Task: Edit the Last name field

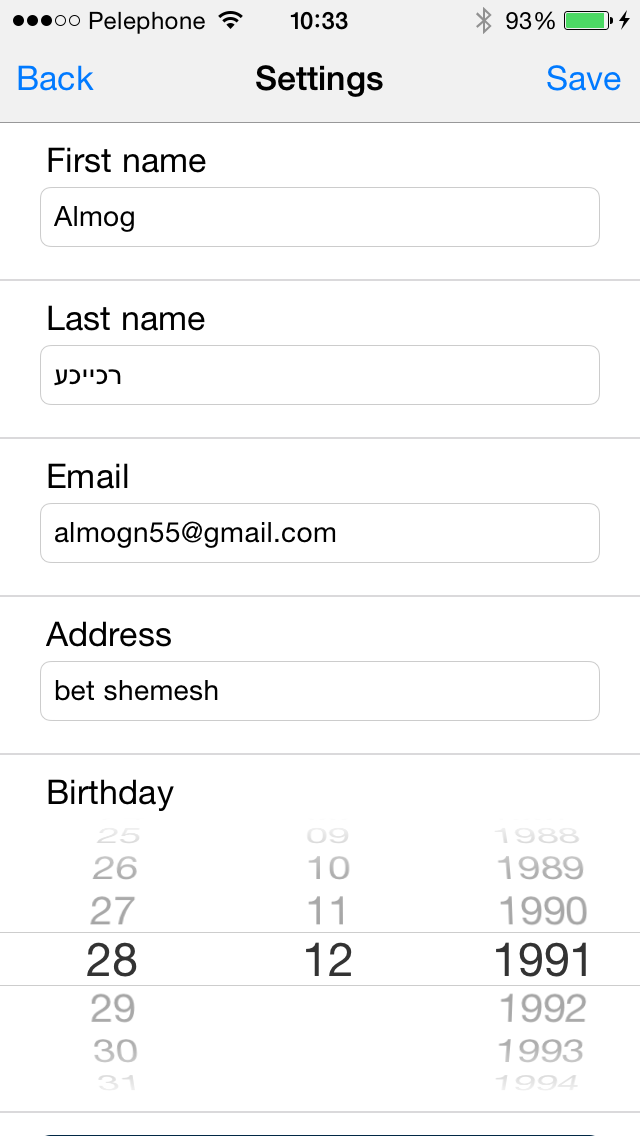Action: click(x=320, y=375)
